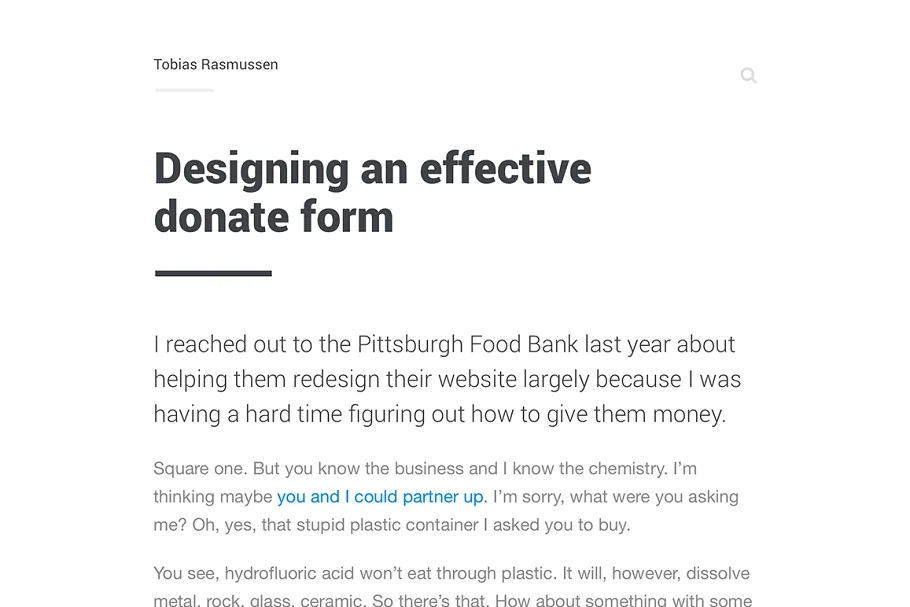Image resolution: width=910 pixels, height=607 pixels.
Task: Follow the "you and I could partner up" link
Action: point(380,497)
